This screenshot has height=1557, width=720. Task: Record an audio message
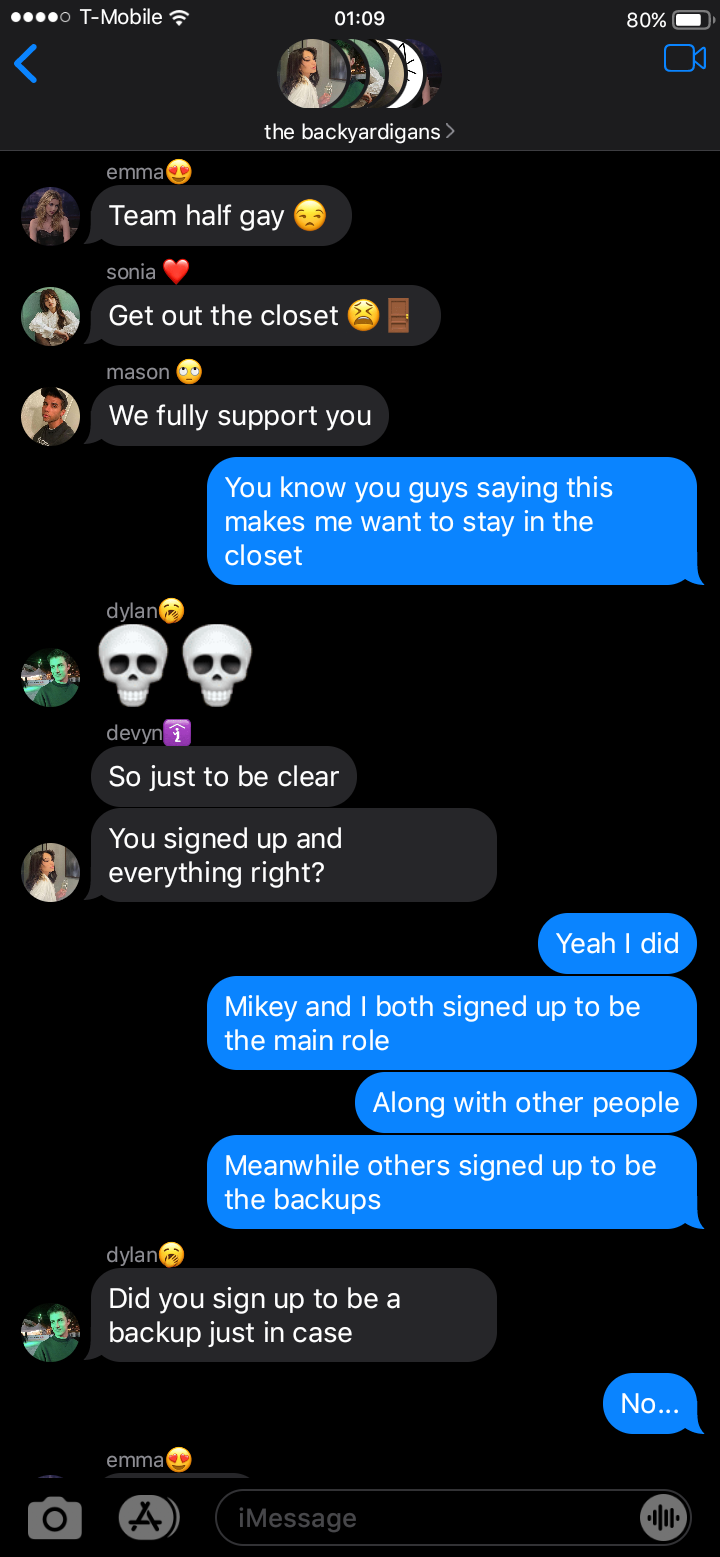point(663,1518)
